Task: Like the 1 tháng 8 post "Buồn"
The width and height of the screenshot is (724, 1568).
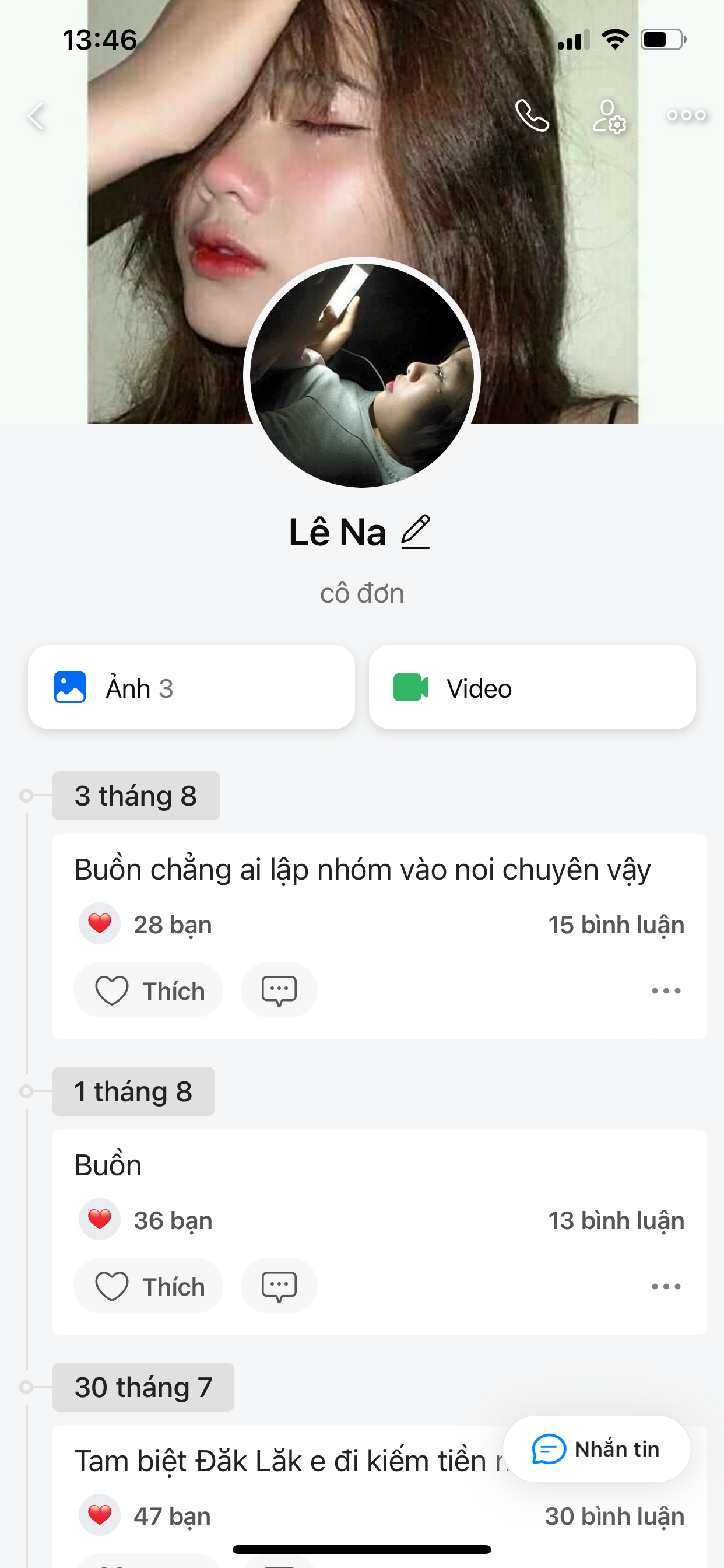Action: pyautogui.click(x=149, y=1286)
